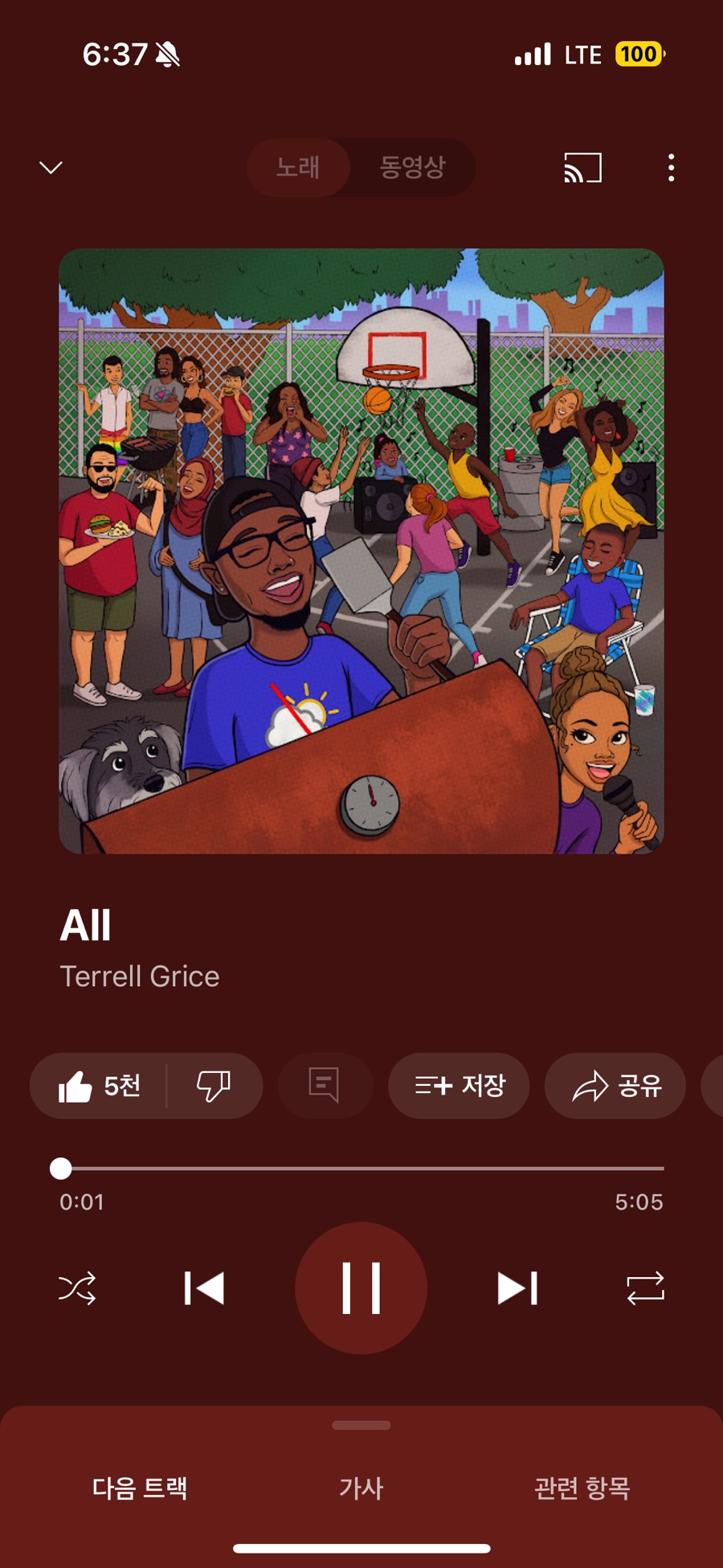Open the cast to device icon
This screenshot has height=1568, width=723.
pos(582,167)
